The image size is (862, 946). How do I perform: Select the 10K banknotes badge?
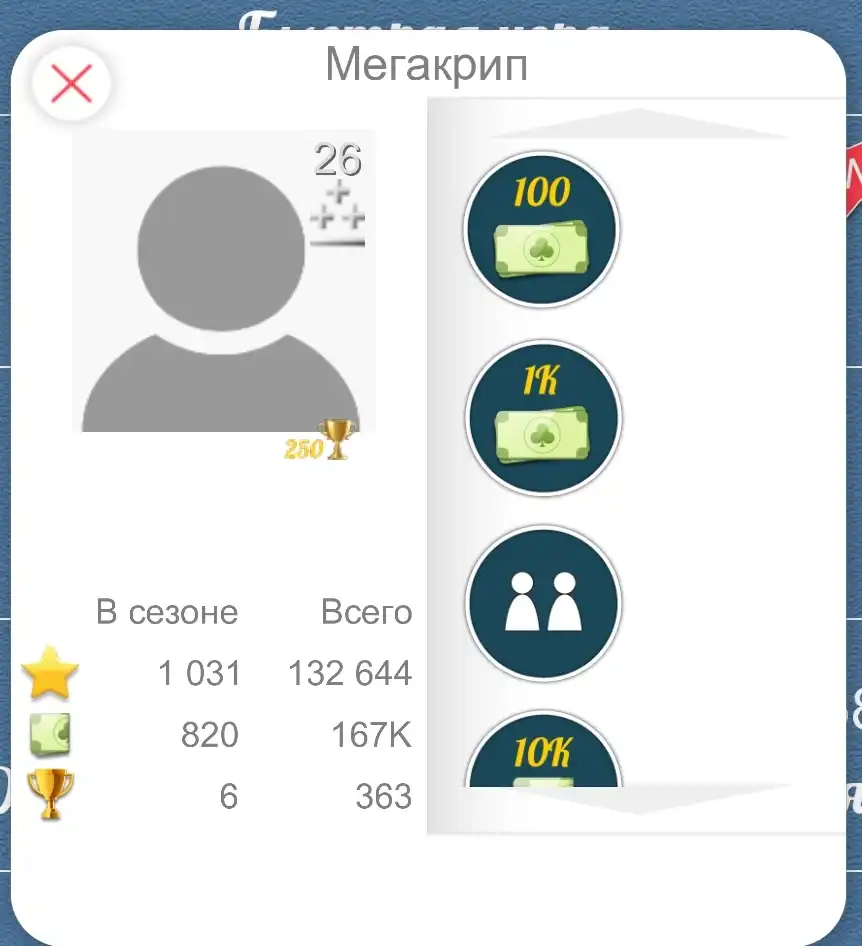[542, 750]
